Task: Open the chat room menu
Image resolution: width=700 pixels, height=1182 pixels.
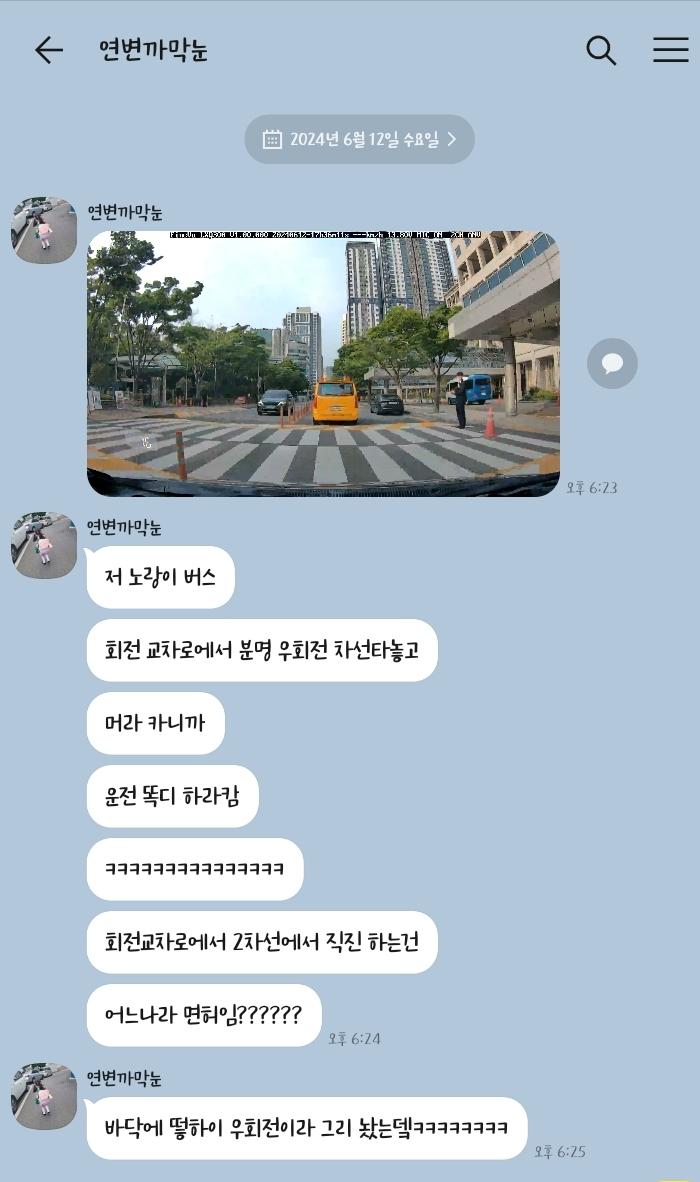Action: [670, 50]
